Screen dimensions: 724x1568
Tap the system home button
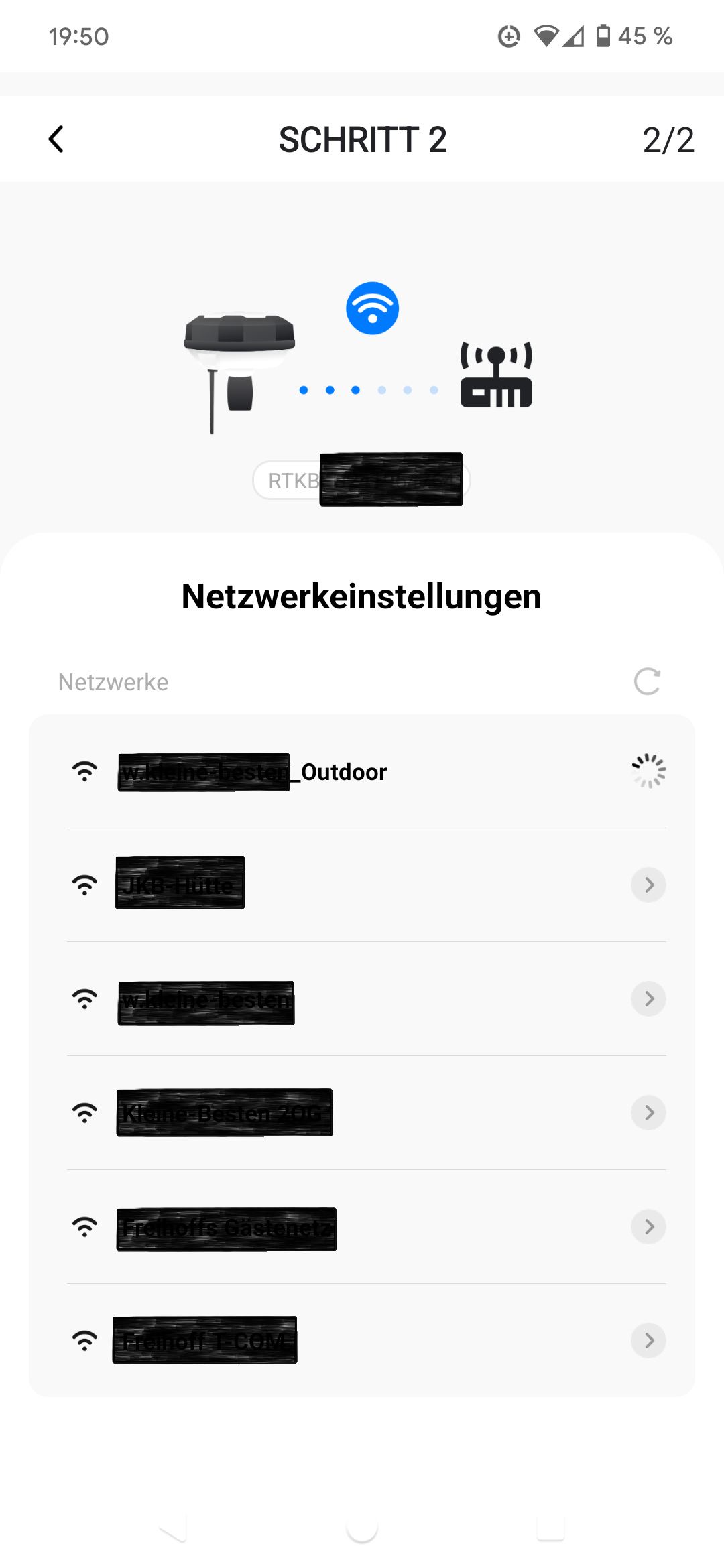point(362,1528)
